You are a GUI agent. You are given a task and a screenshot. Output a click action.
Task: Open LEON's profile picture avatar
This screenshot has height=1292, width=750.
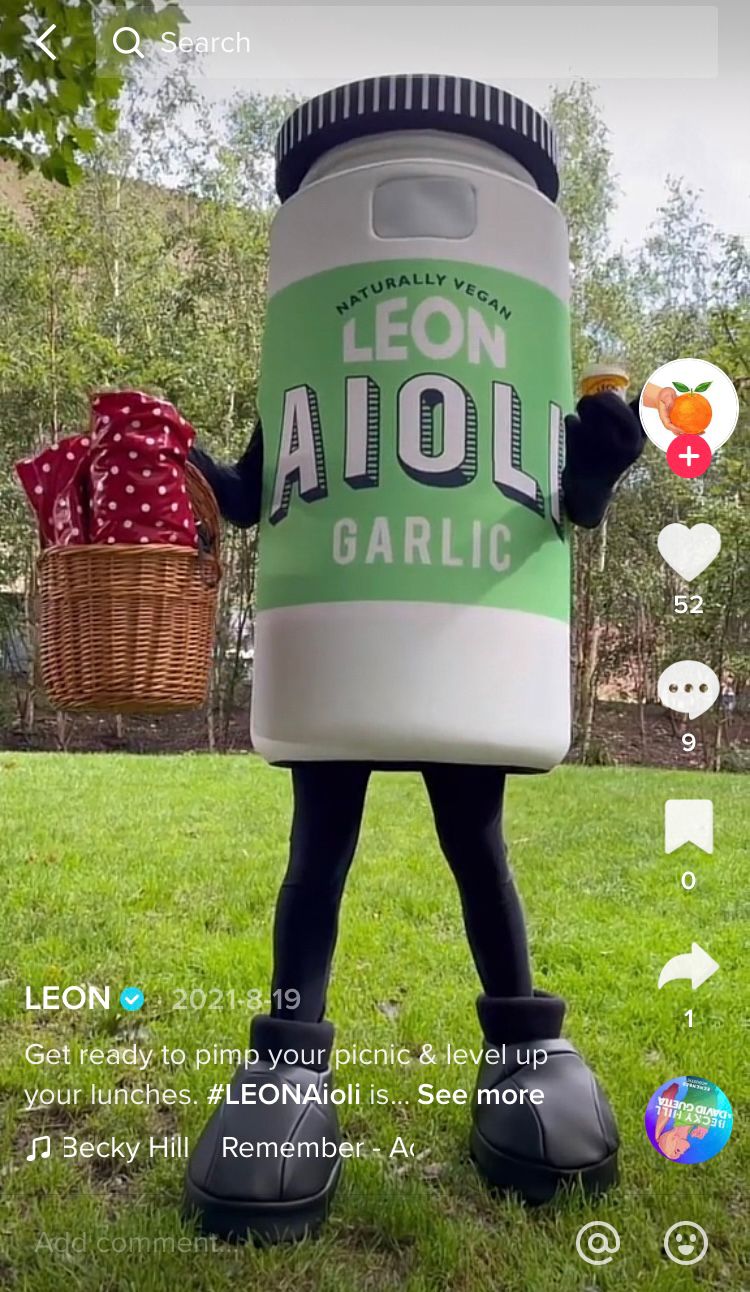tap(688, 407)
